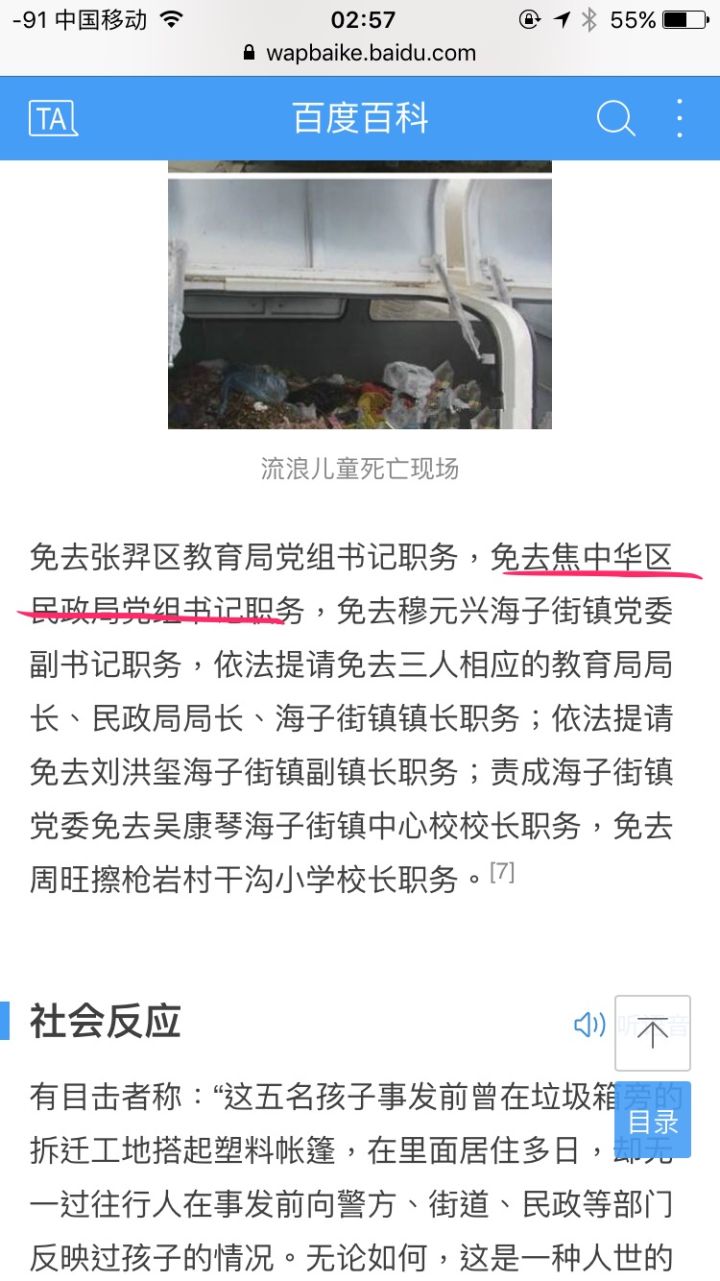Play audio reading for 社会反应 section
This screenshot has height=1281, width=720.
point(590,1024)
